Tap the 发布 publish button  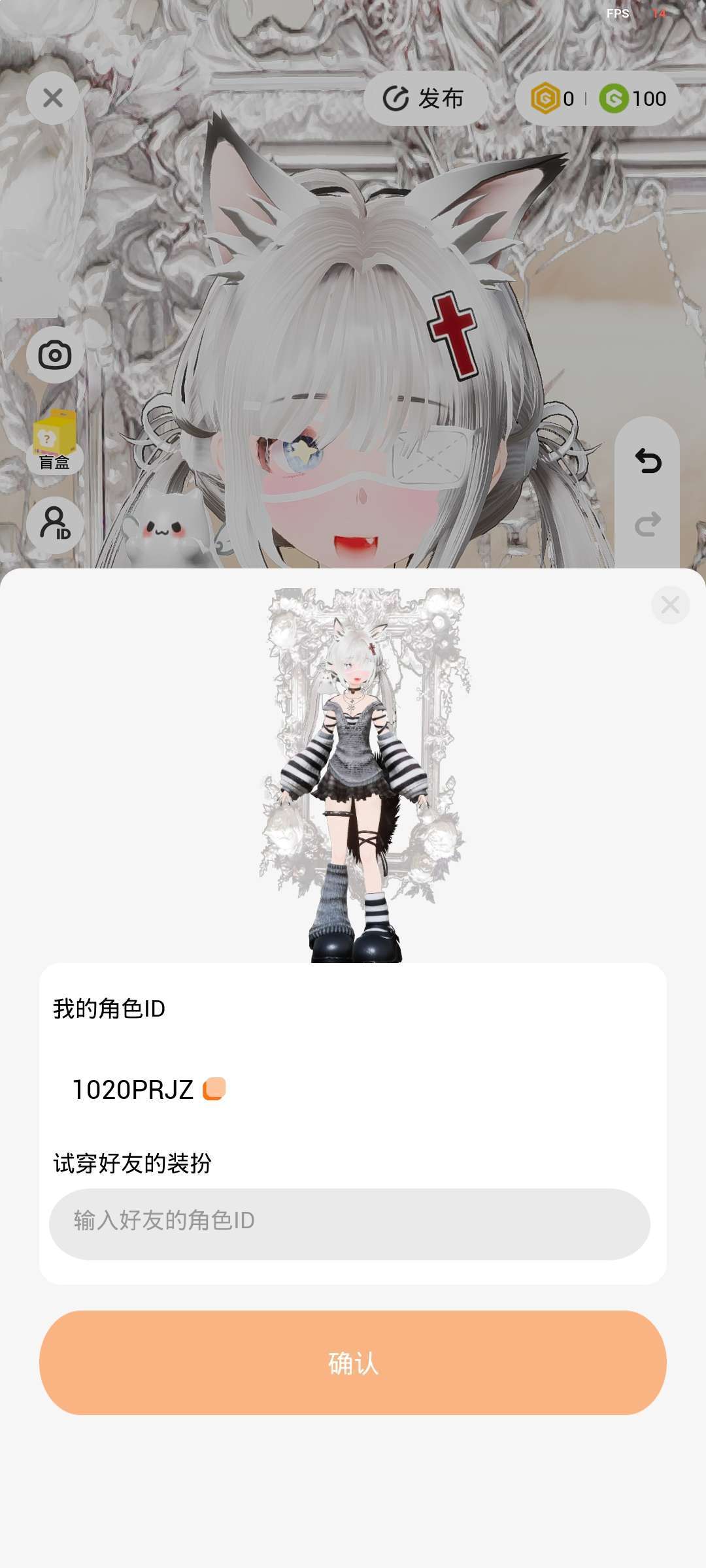(x=424, y=99)
